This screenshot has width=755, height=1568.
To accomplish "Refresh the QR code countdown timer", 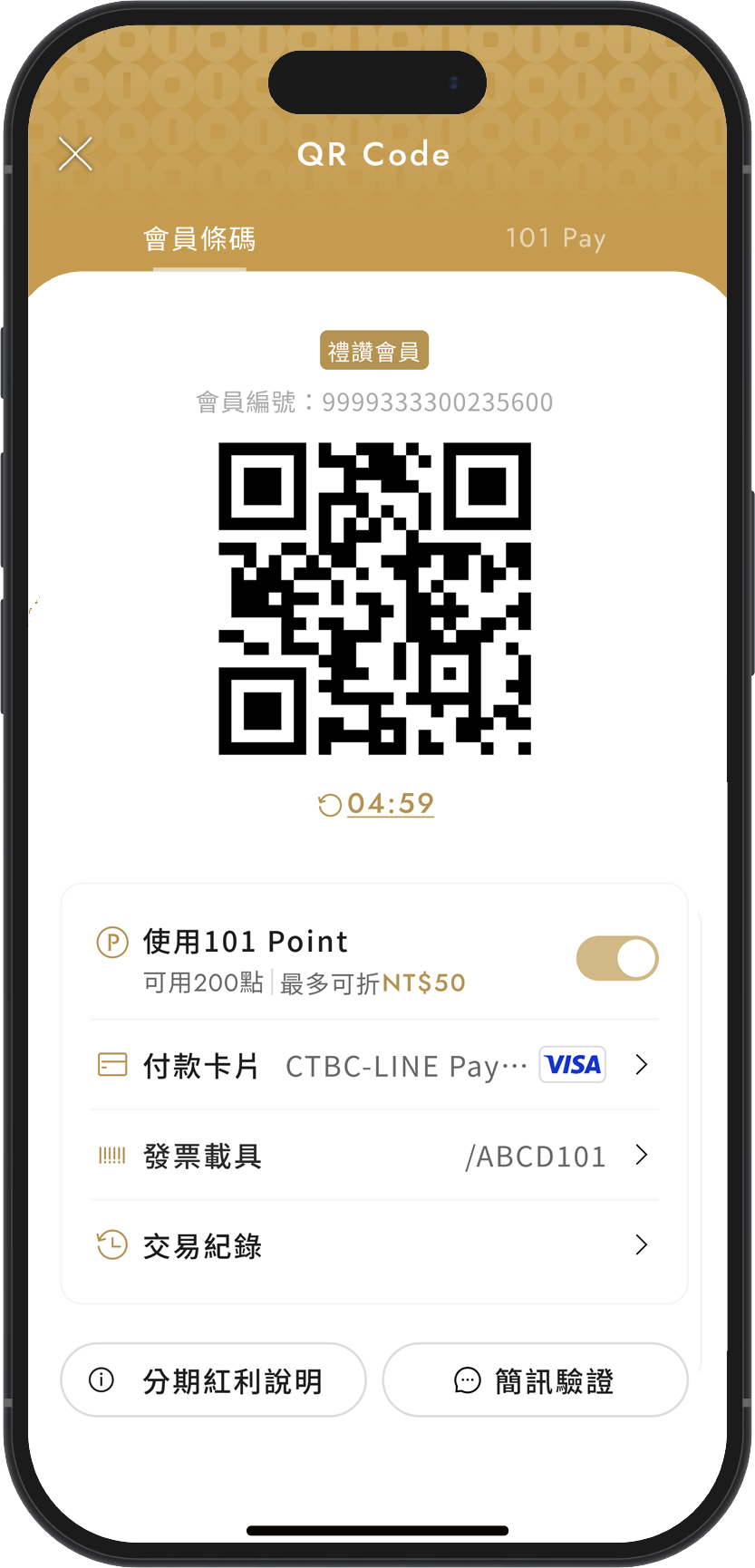I will (376, 804).
